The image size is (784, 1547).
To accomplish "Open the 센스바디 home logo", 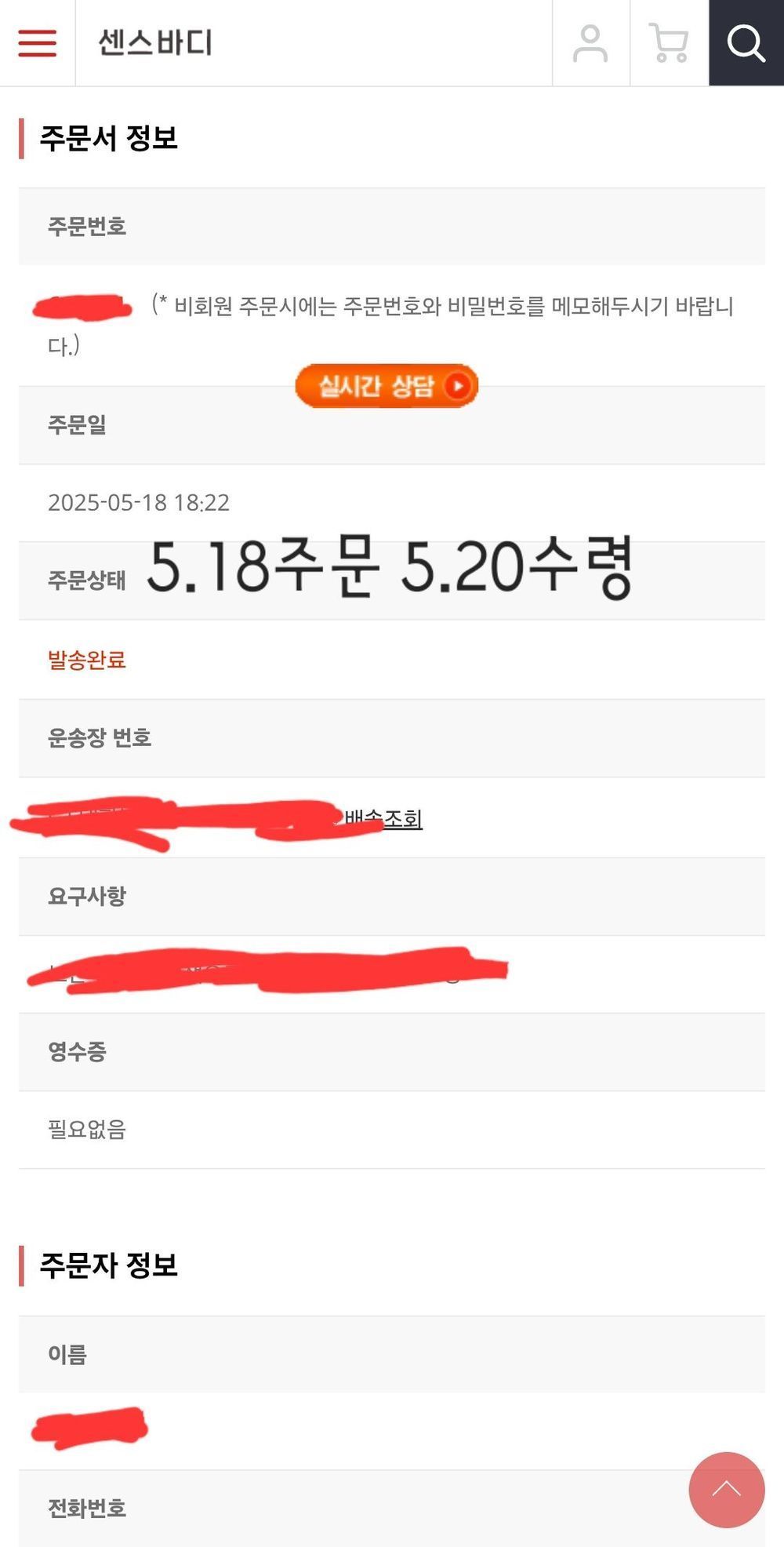I will (155, 43).
